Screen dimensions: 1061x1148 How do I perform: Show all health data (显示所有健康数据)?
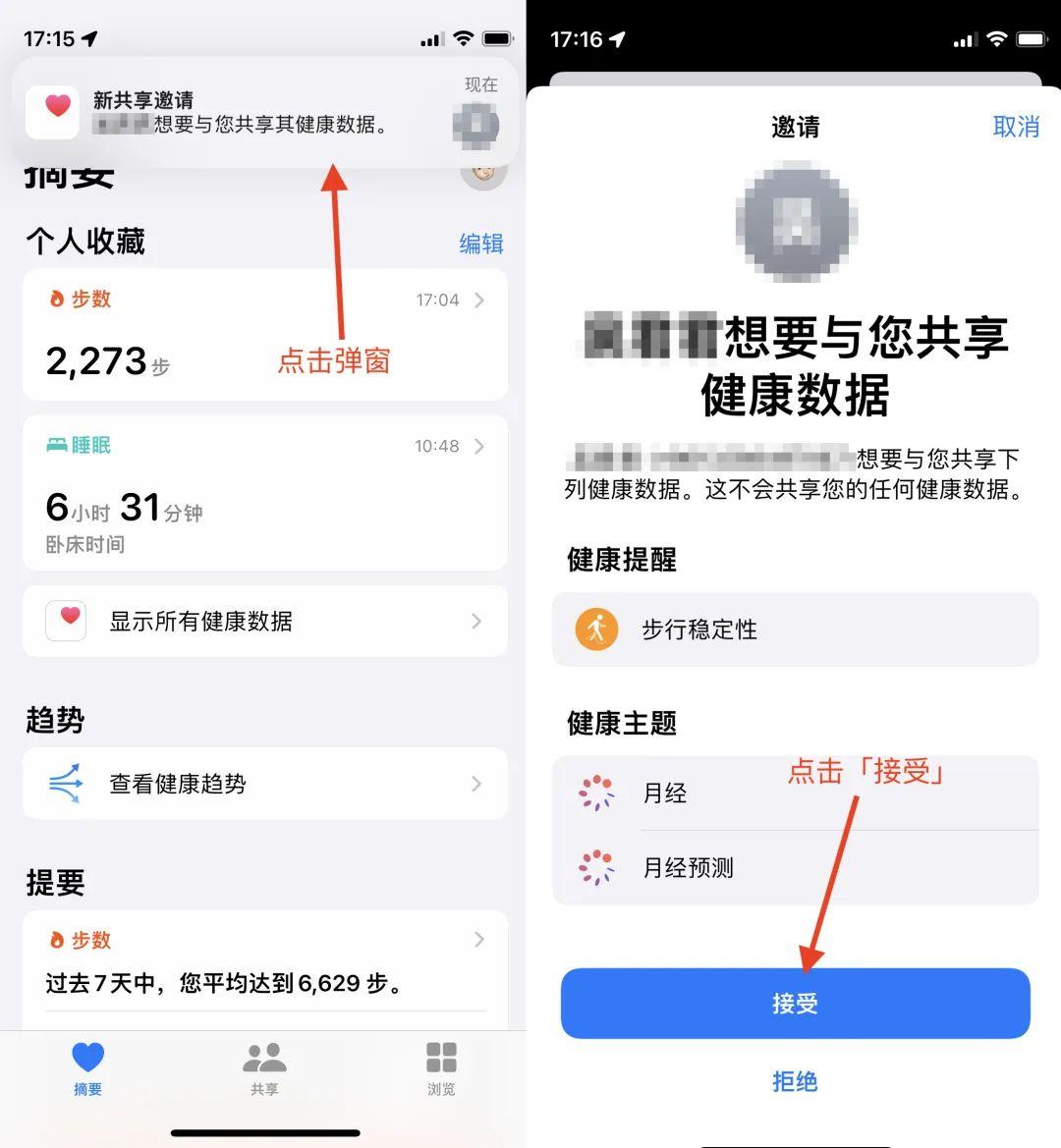(264, 621)
